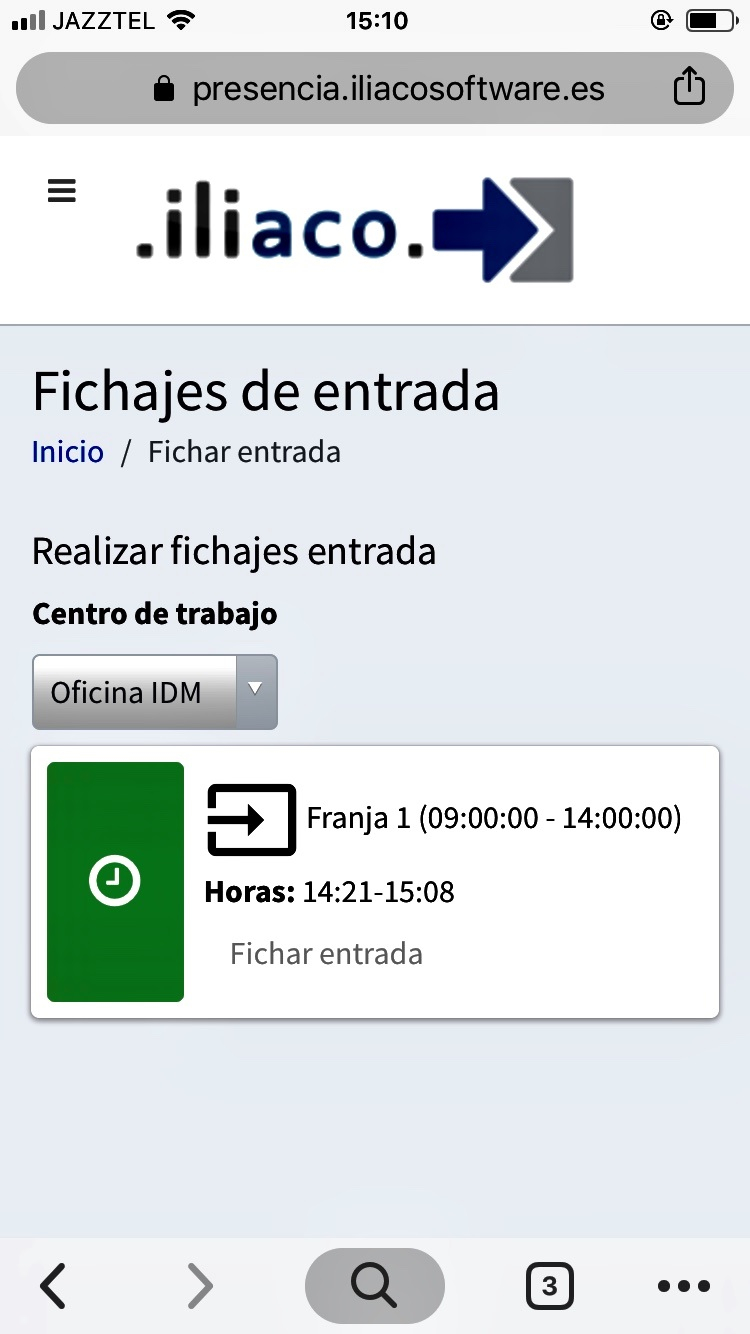Open the browser search button
The height and width of the screenshot is (1334, 750).
tap(375, 1286)
